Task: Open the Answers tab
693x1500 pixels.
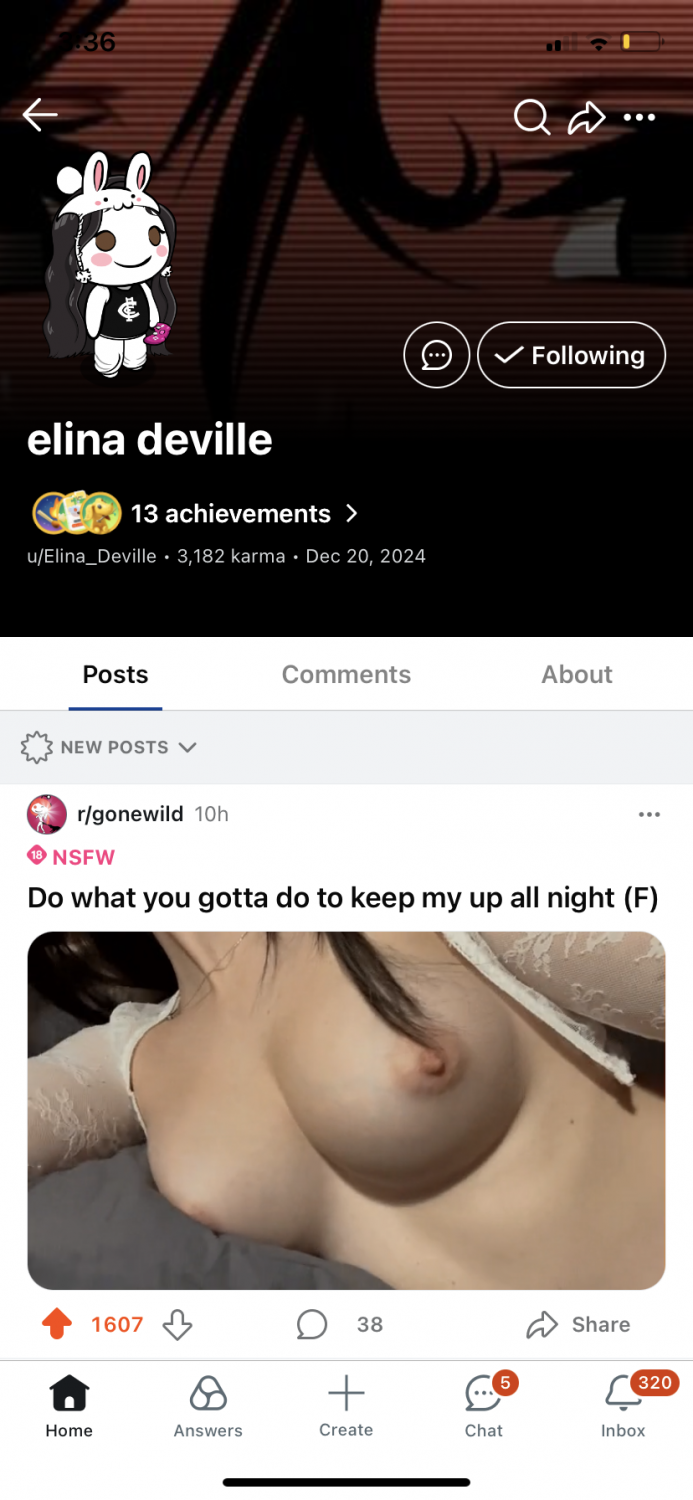Action: pyautogui.click(x=208, y=1404)
